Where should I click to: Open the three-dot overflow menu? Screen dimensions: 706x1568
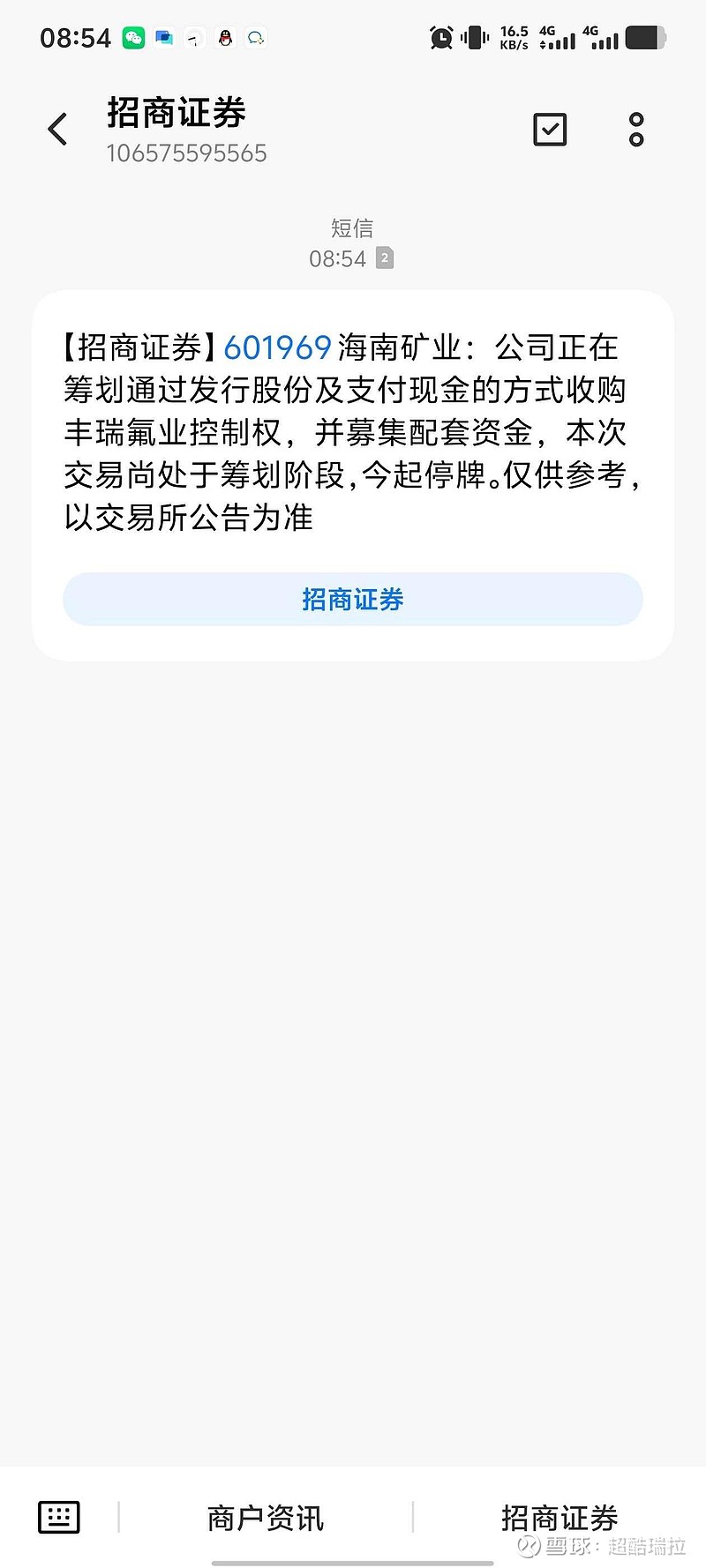coord(636,130)
